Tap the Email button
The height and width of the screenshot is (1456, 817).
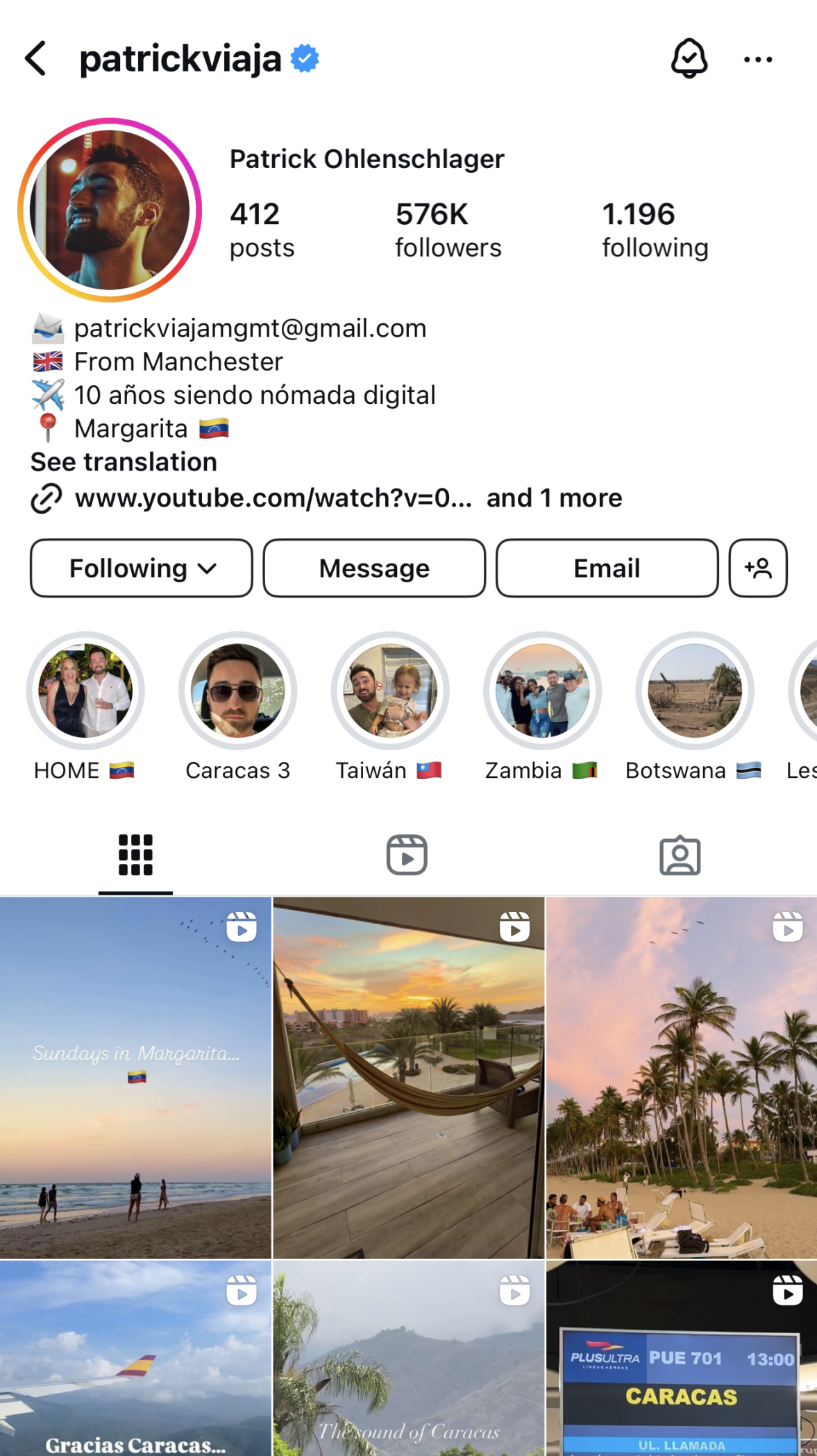click(607, 568)
